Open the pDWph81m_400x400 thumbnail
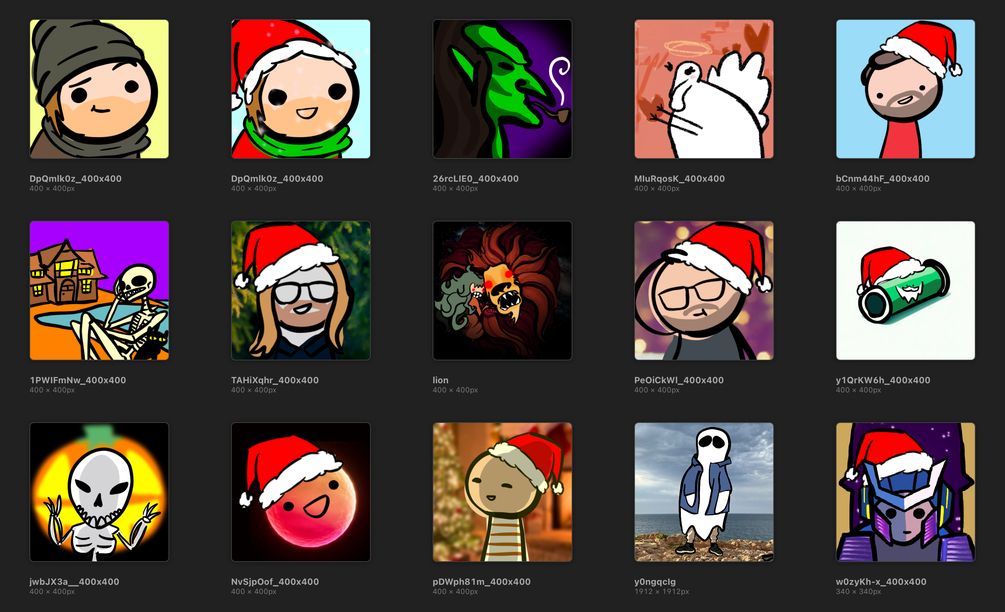1005x612 pixels. (x=502, y=492)
